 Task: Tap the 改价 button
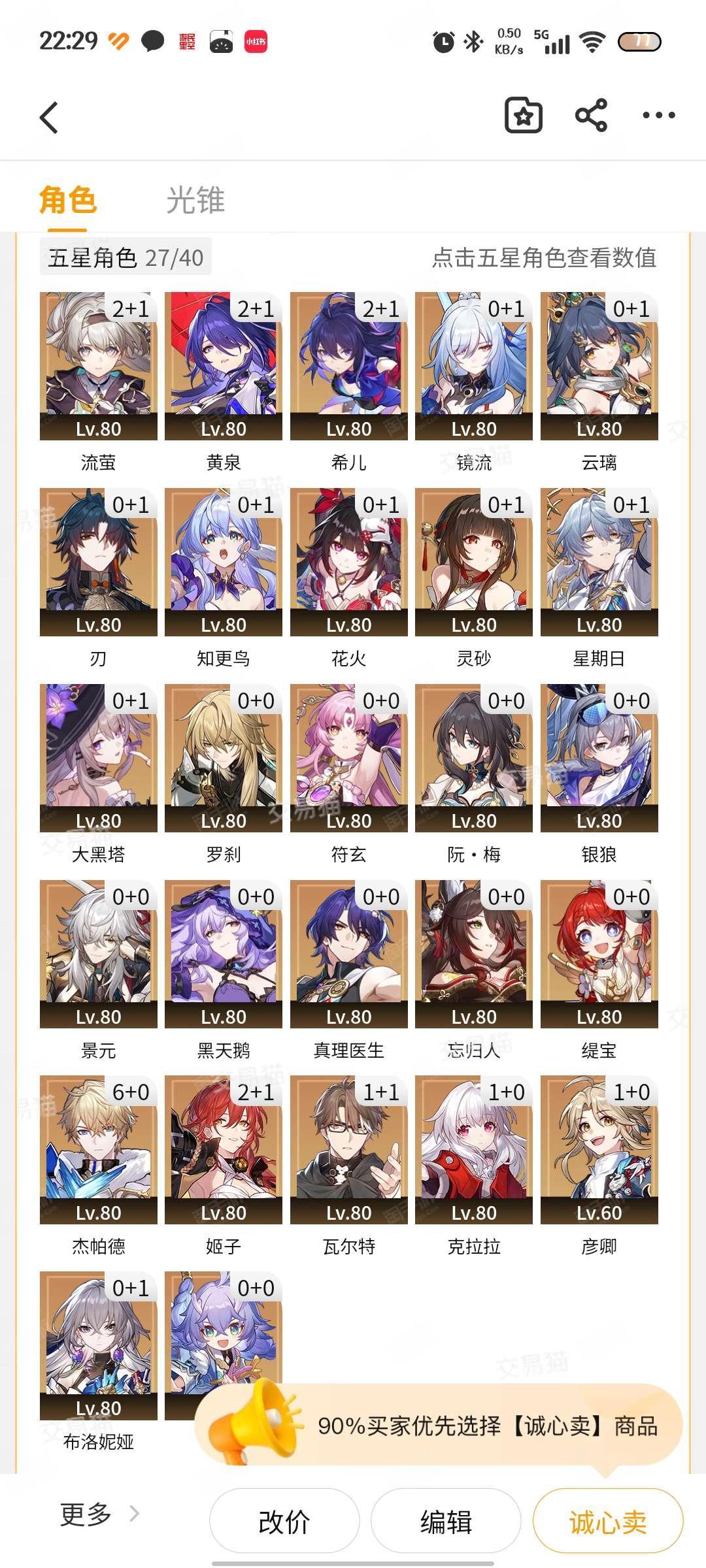tap(284, 1521)
